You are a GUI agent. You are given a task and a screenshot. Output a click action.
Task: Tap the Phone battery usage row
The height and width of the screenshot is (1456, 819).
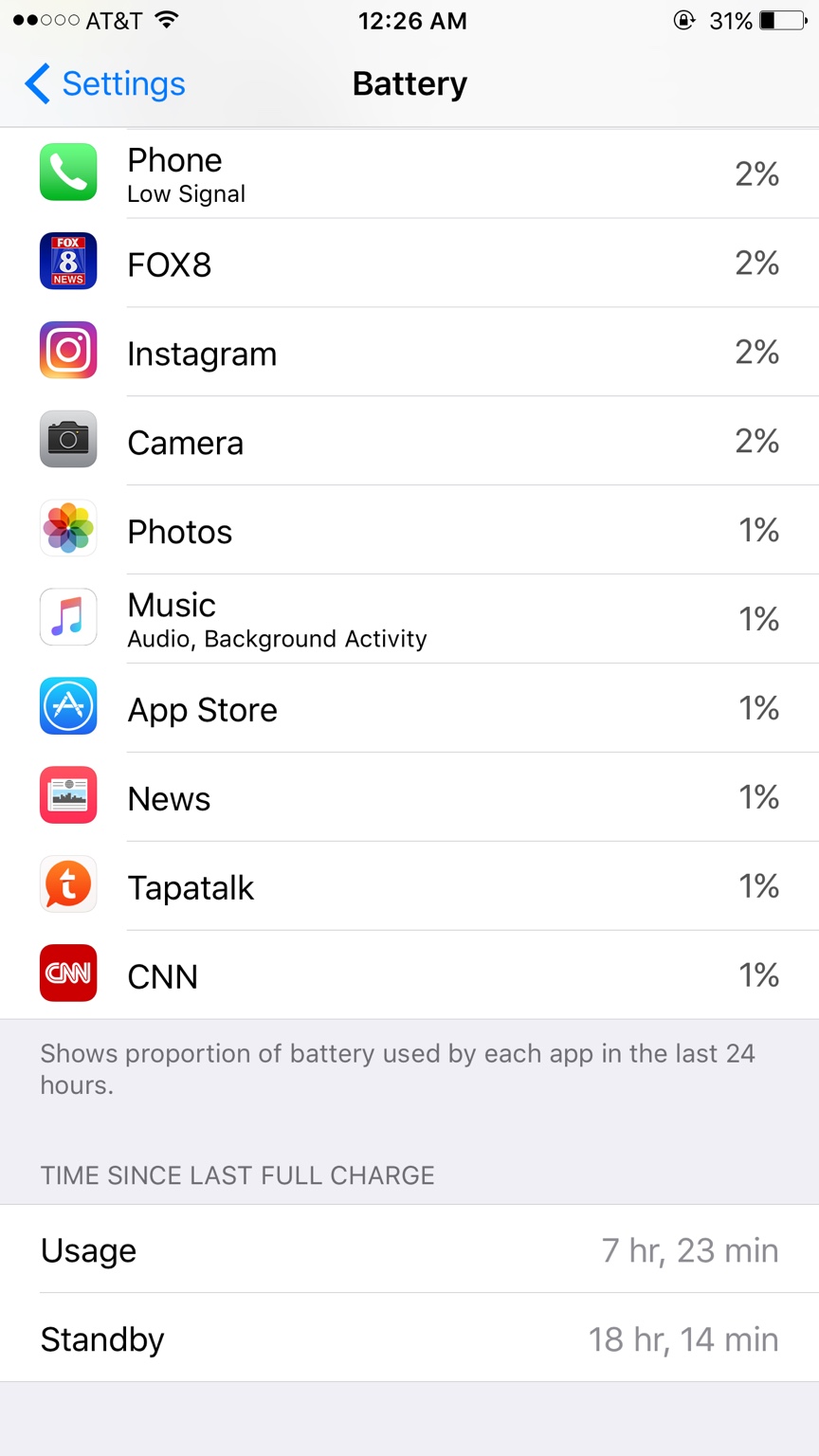[x=409, y=173]
